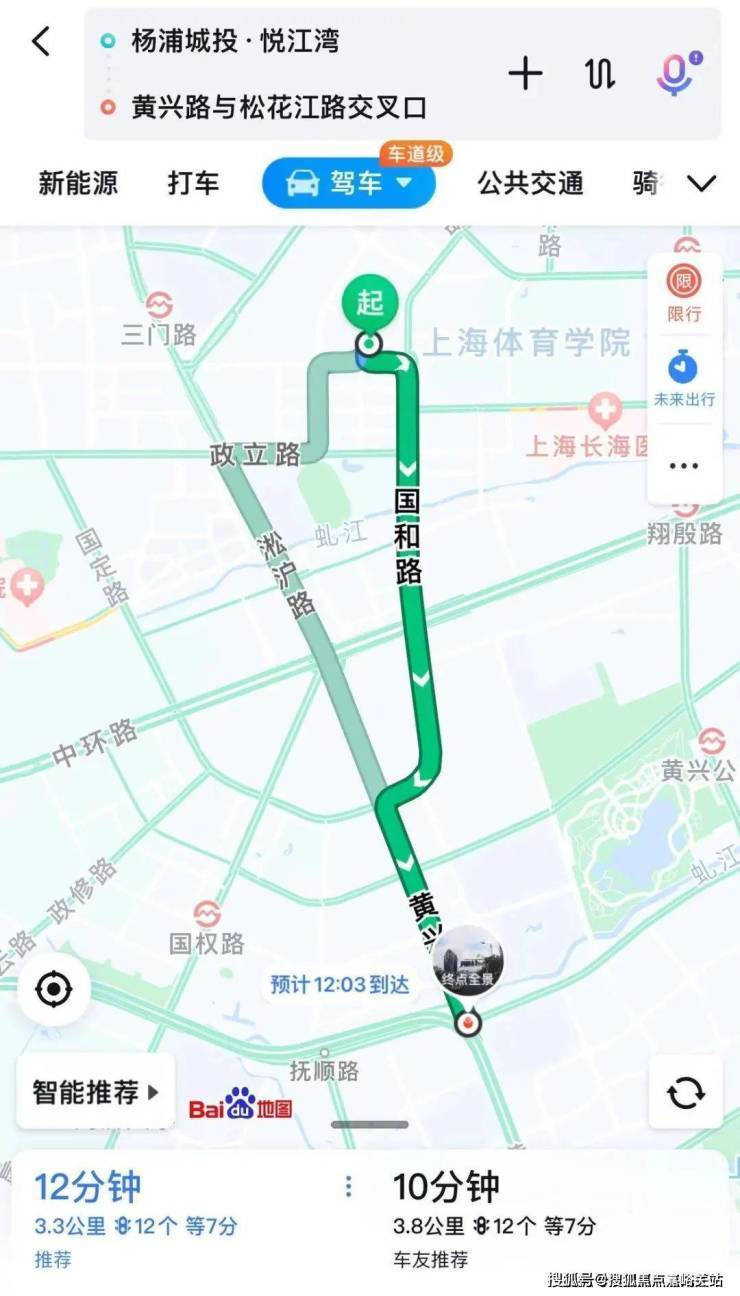Viewport: 740px width, 1296px height.
Task: Refresh the route
Action: [x=686, y=1092]
